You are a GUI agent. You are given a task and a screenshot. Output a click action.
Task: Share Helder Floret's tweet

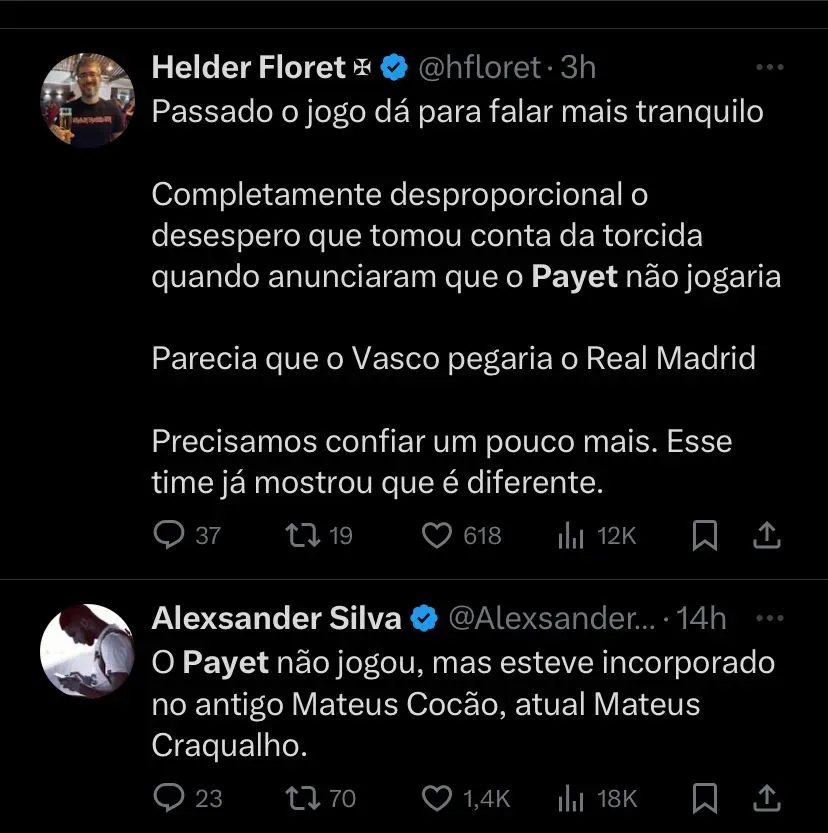point(766,537)
